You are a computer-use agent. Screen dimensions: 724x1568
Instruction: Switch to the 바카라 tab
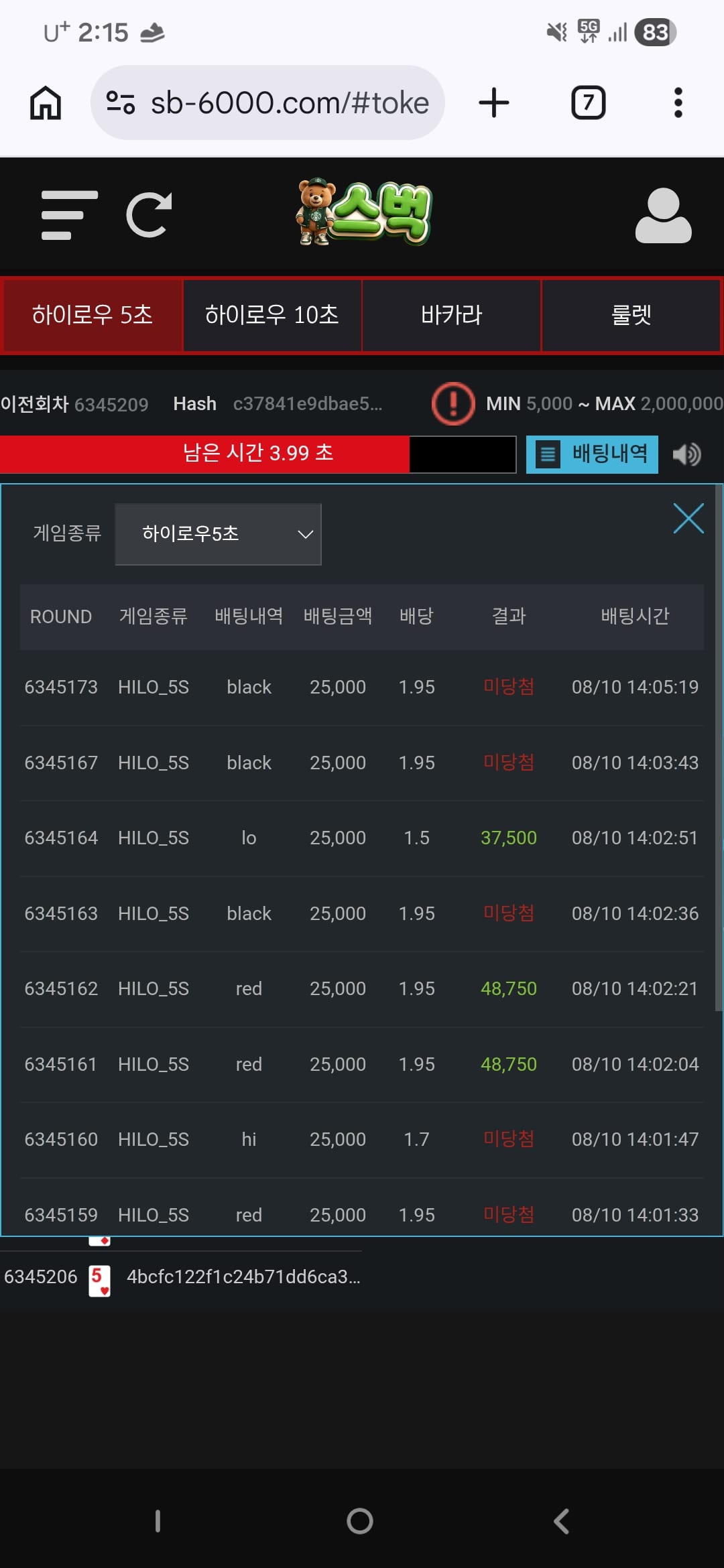tap(451, 315)
